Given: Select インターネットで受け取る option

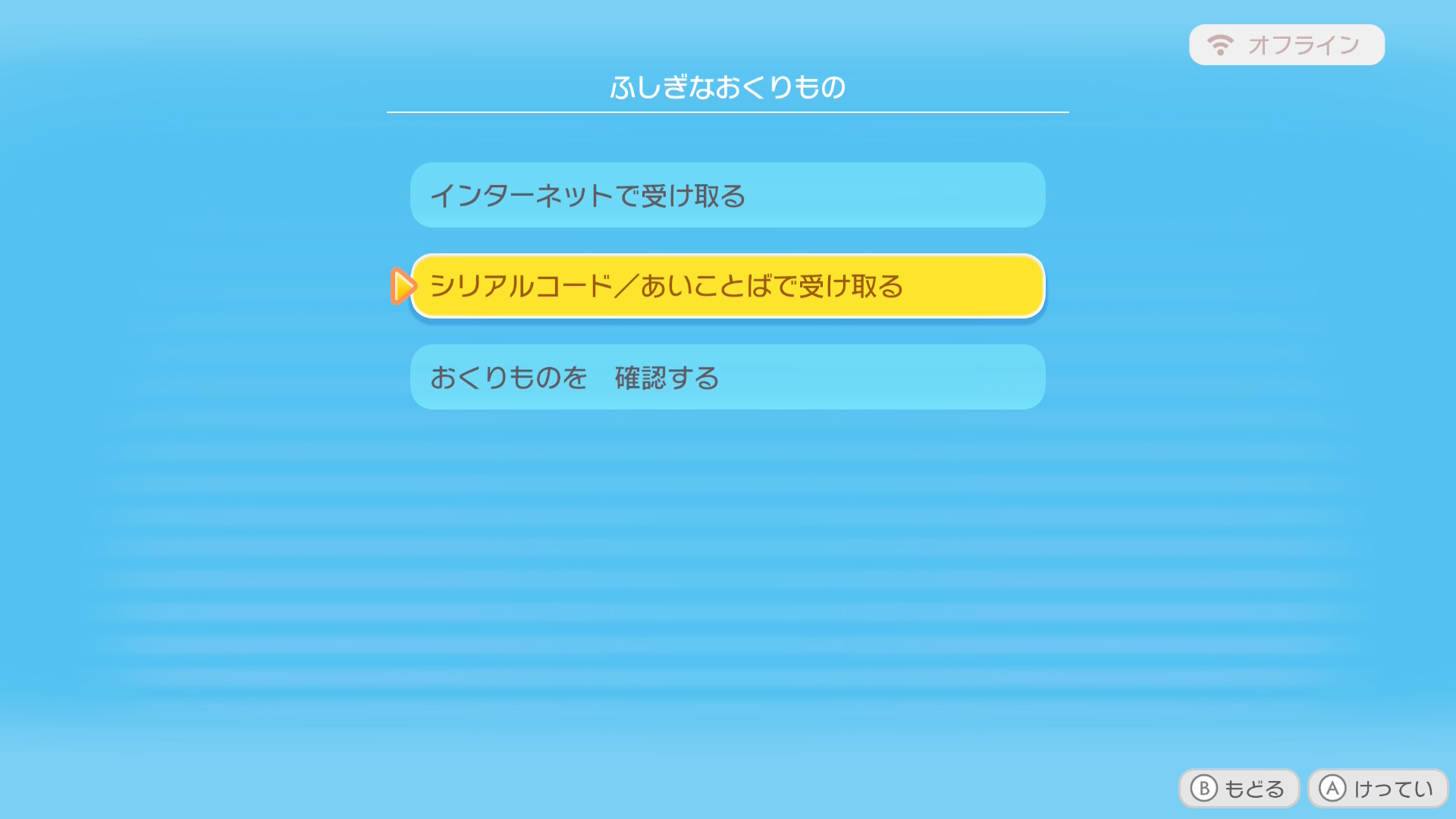Looking at the screenshot, I should coord(727,195).
